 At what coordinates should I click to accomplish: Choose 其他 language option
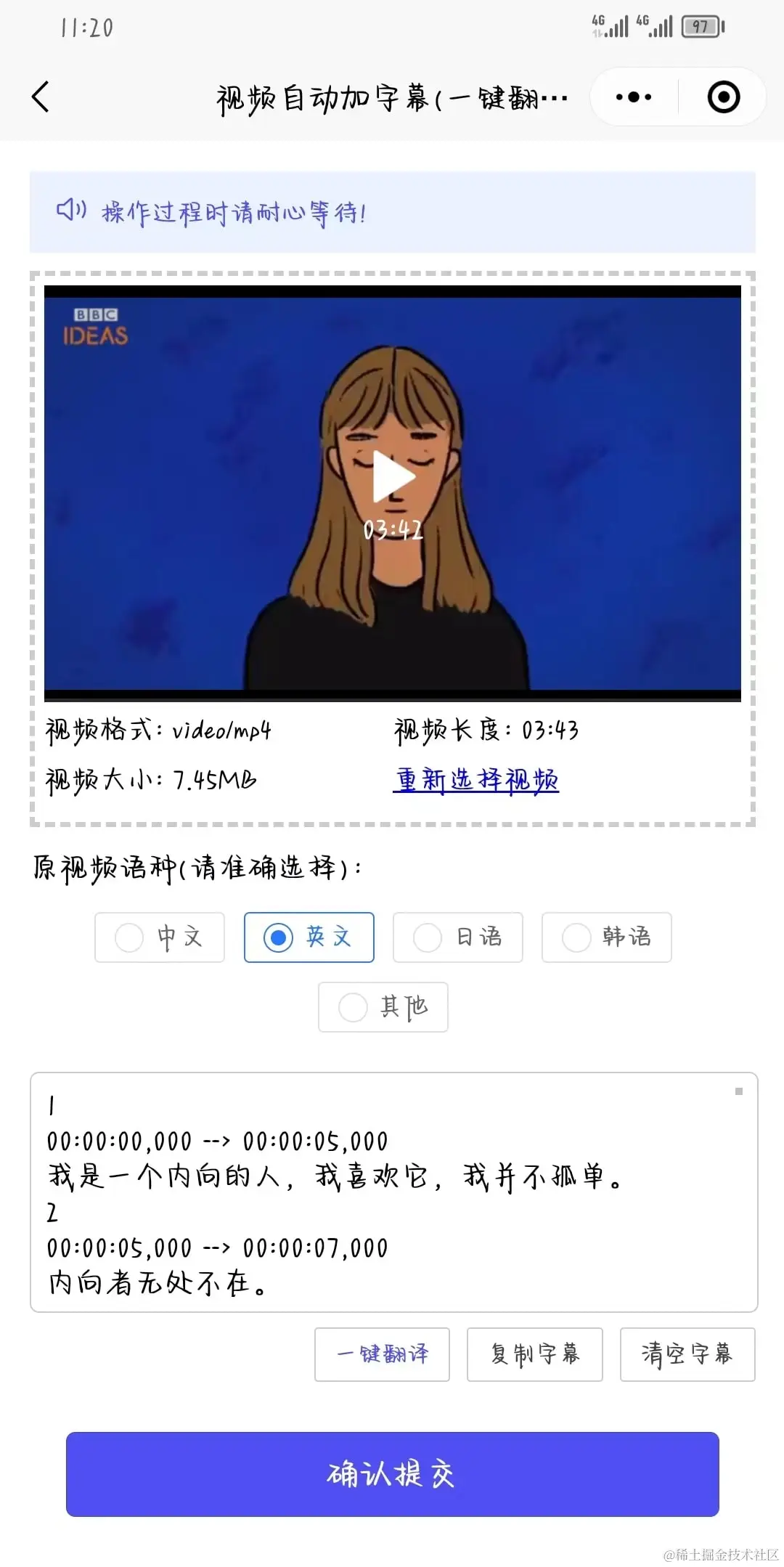click(383, 1006)
